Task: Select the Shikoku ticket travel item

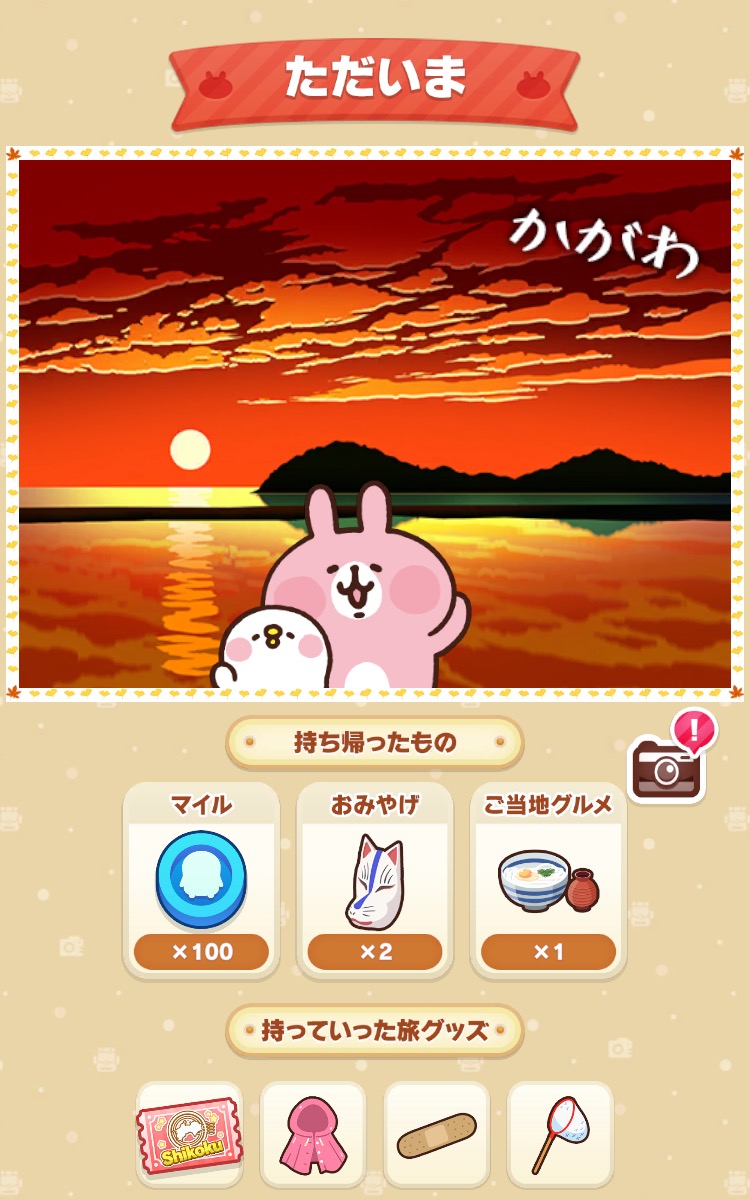Action: tap(190, 1134)
